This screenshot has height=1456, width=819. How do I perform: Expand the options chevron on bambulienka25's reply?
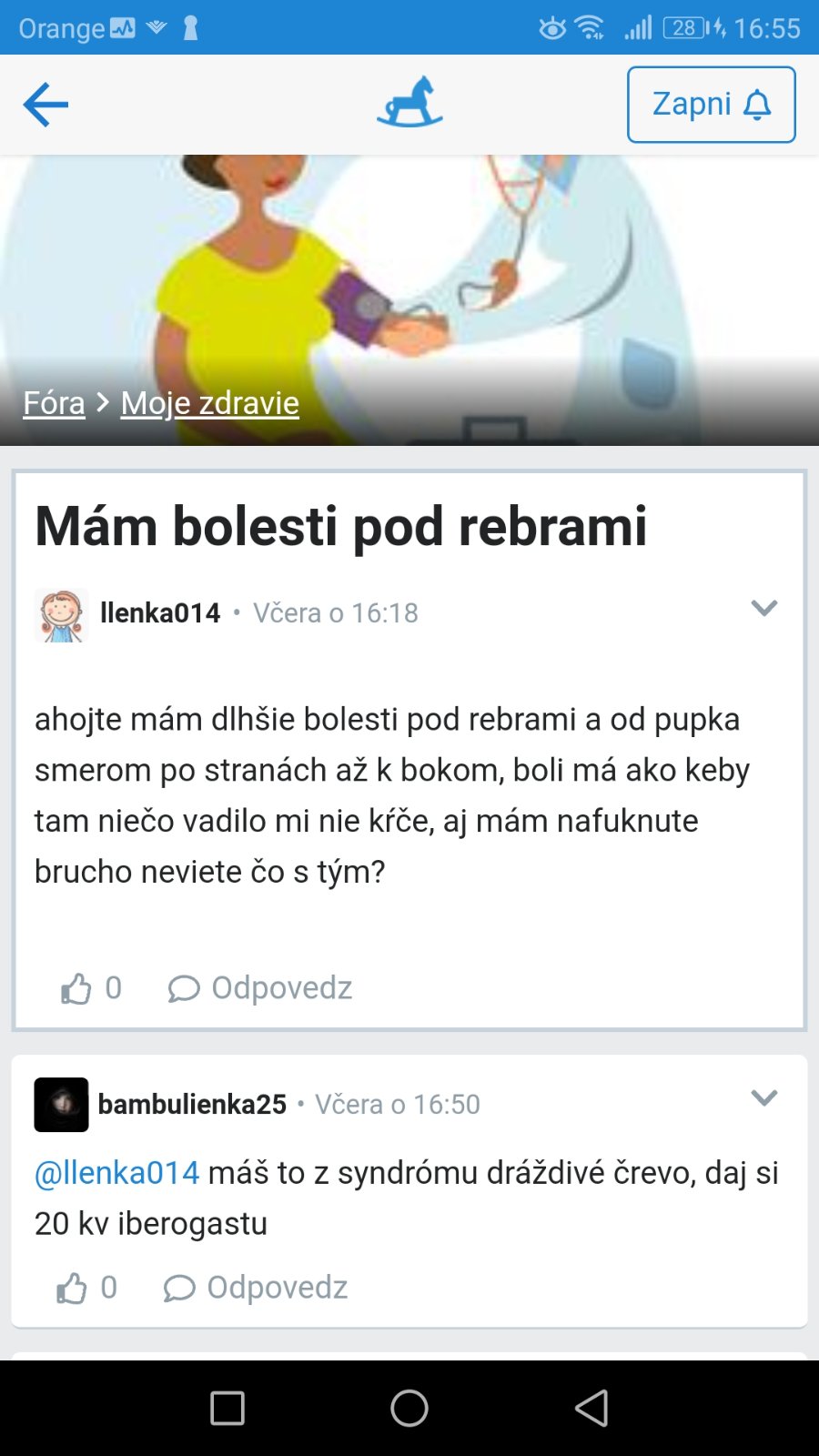(763, 1097)
